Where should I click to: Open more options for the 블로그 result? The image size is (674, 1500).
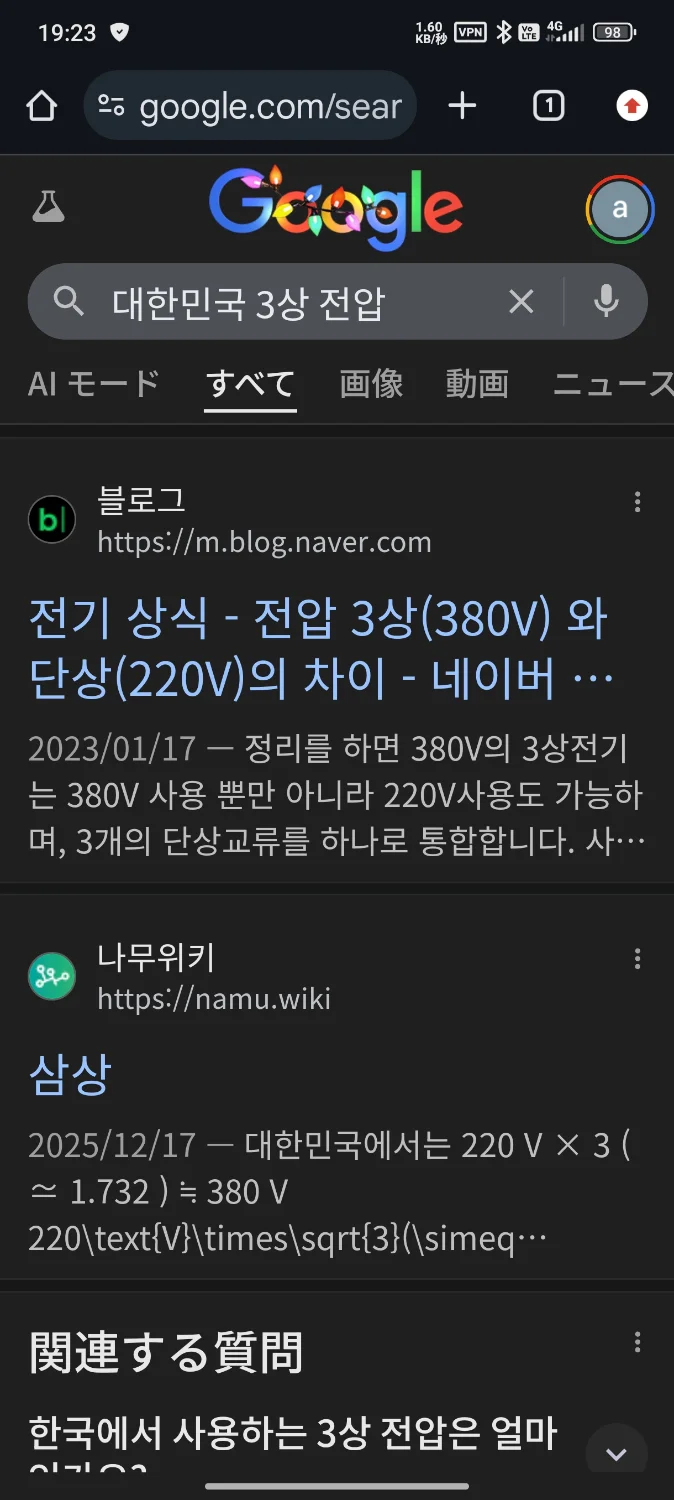click(x=637, y=502)
